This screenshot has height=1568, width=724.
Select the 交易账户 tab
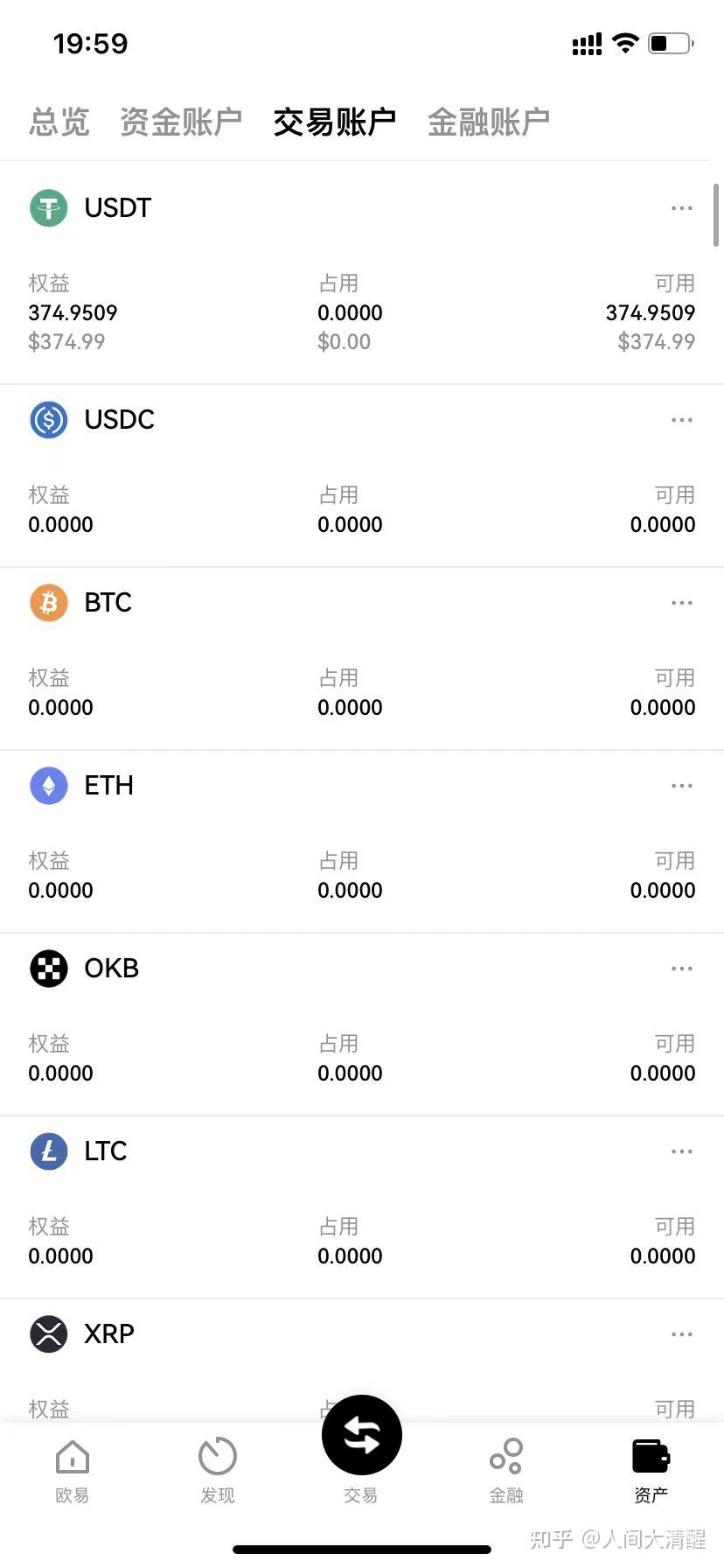(x=335, y=122)
